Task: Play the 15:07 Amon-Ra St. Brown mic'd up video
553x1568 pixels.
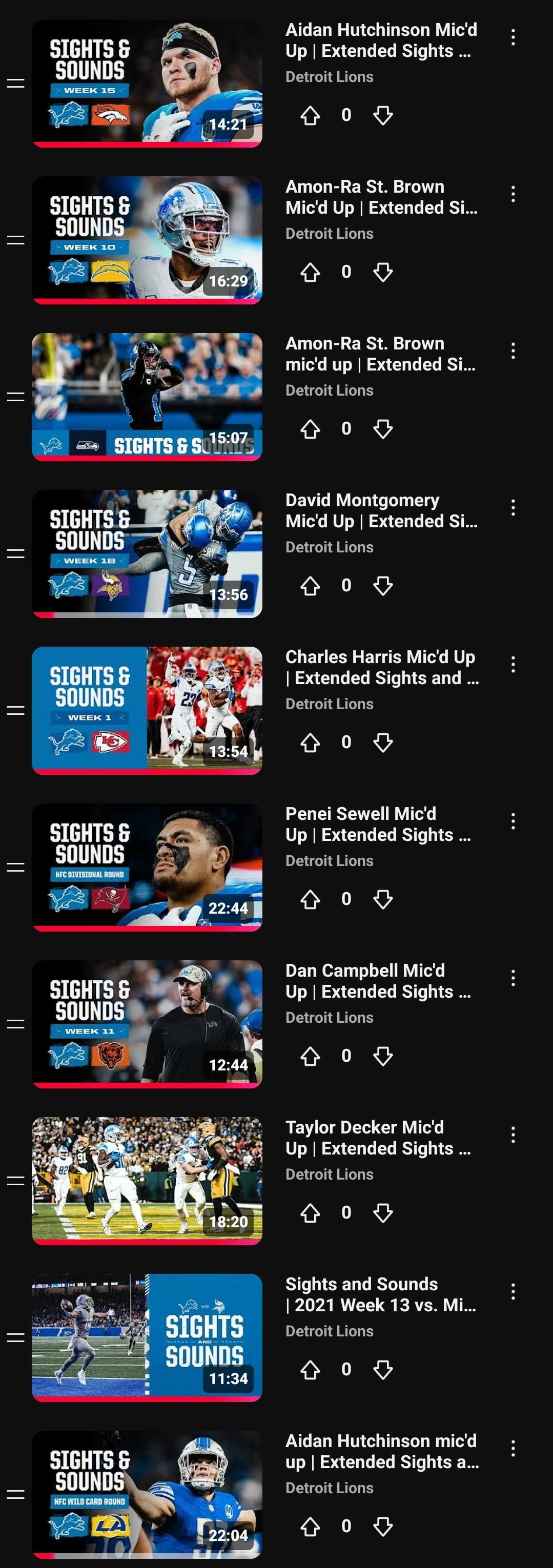Action: (x=147, y=396)
